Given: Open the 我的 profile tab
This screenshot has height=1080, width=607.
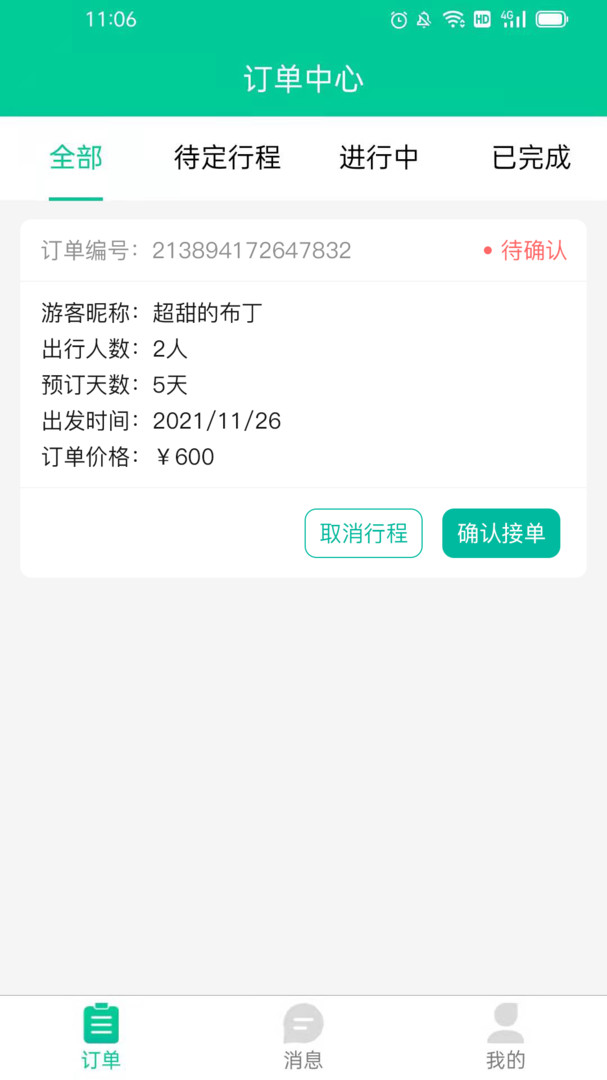Looking at the screenshot, I should tap(505, 1035).
